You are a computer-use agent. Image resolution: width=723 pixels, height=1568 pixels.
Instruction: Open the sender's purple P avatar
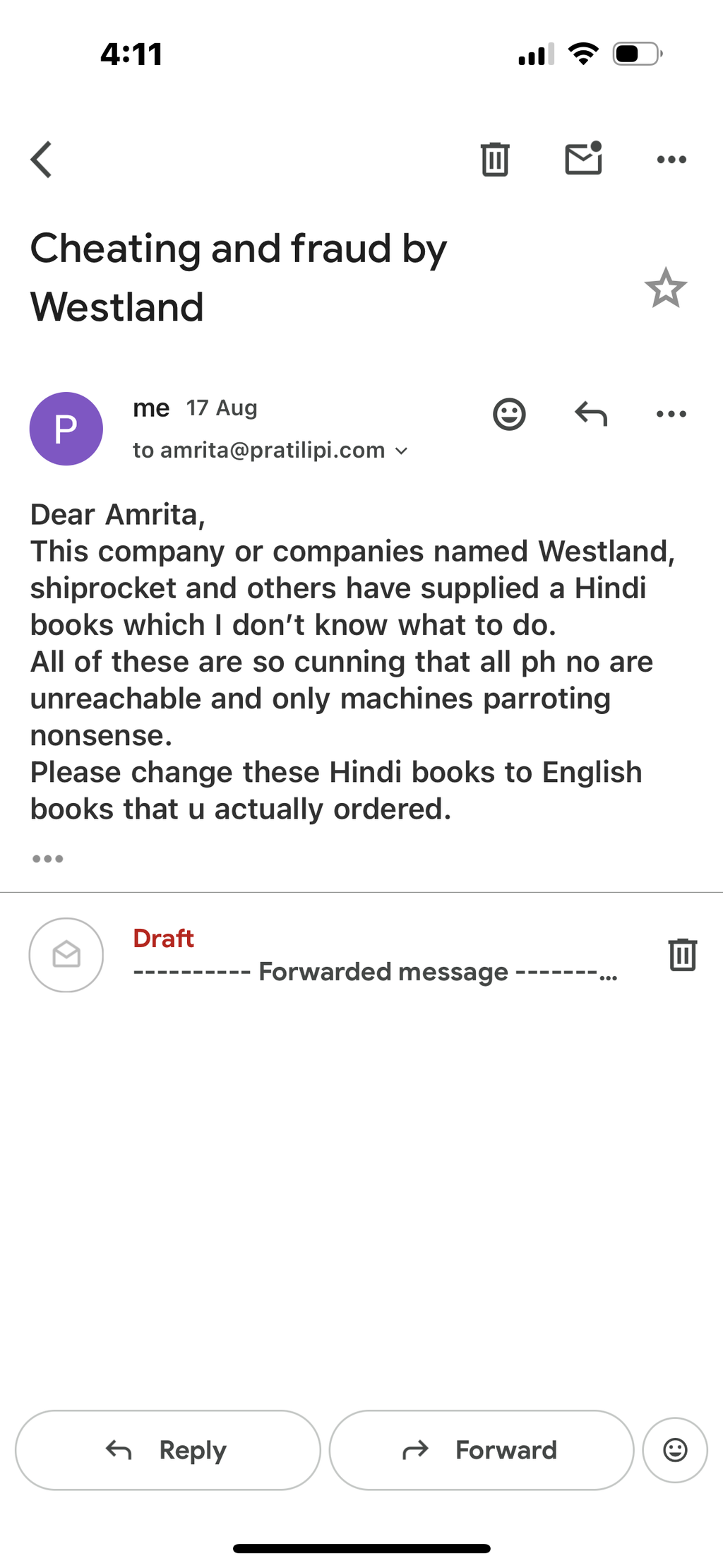pyautogui.click(x=66, y=429)
